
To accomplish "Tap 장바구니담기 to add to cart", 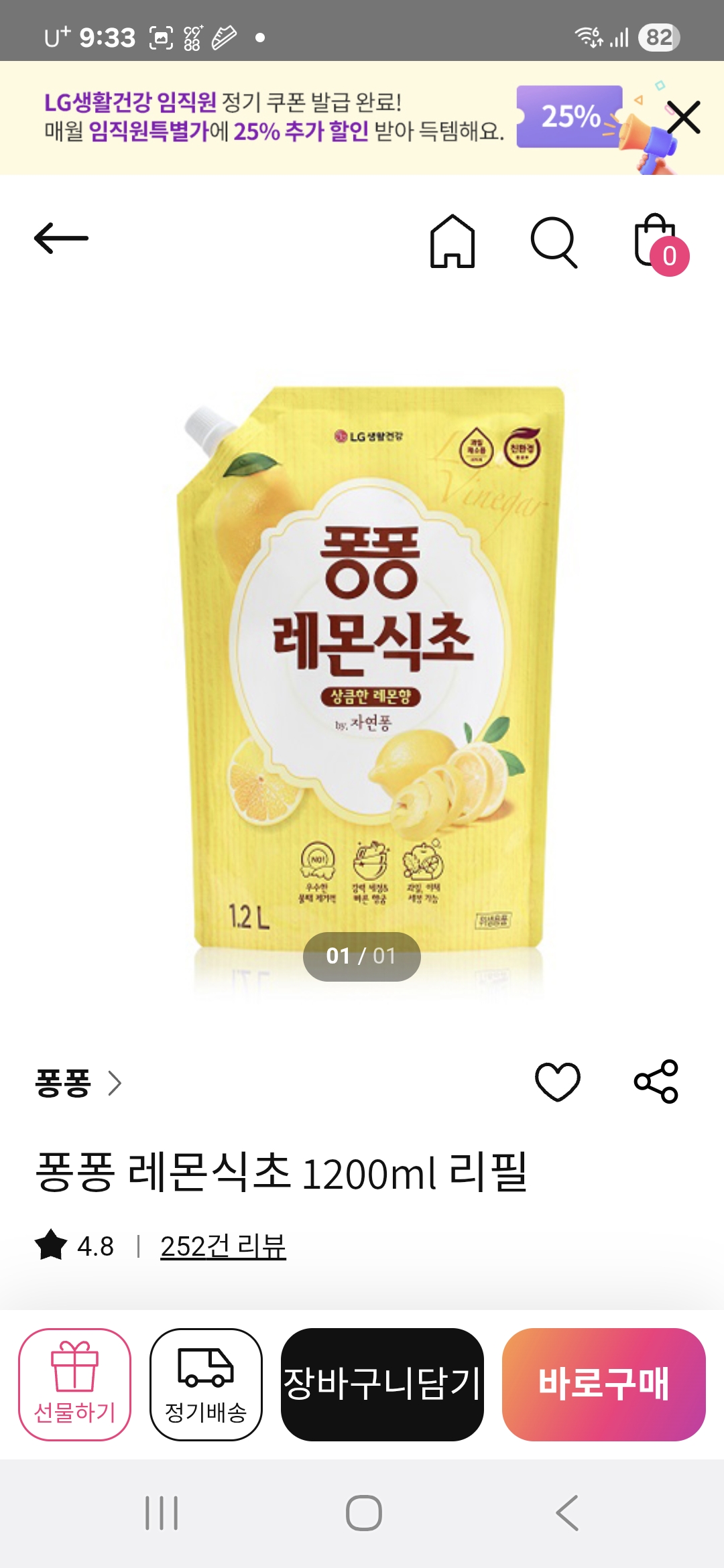I will pyautogui.click(x=382, y=1384).
